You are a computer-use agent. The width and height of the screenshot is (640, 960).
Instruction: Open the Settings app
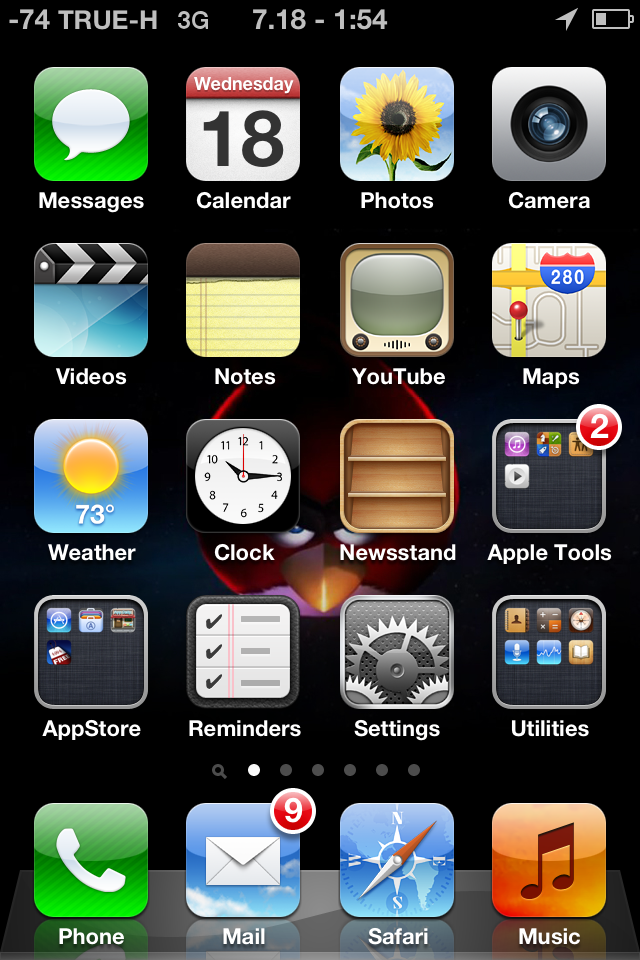tap(396, 652)
